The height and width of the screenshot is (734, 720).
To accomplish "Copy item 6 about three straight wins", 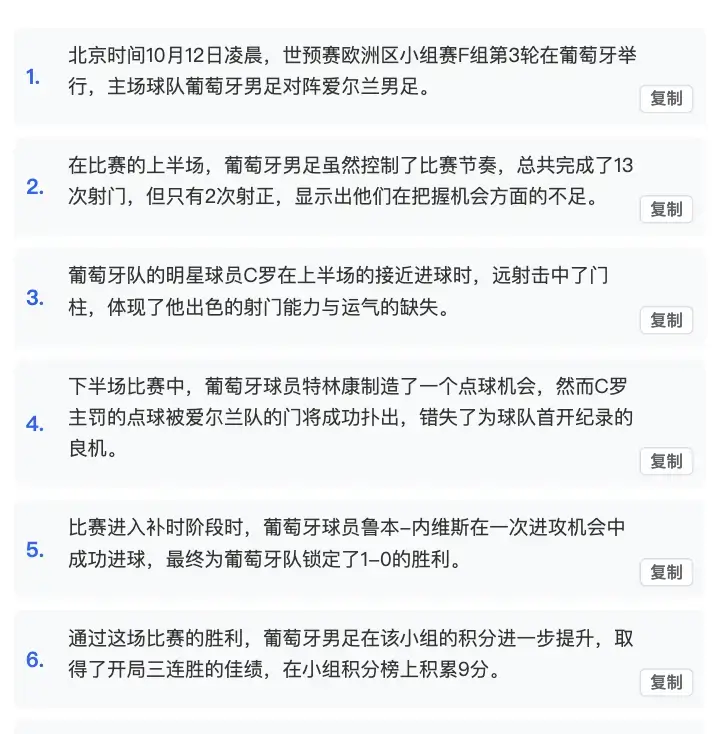I will pos(666,682).
